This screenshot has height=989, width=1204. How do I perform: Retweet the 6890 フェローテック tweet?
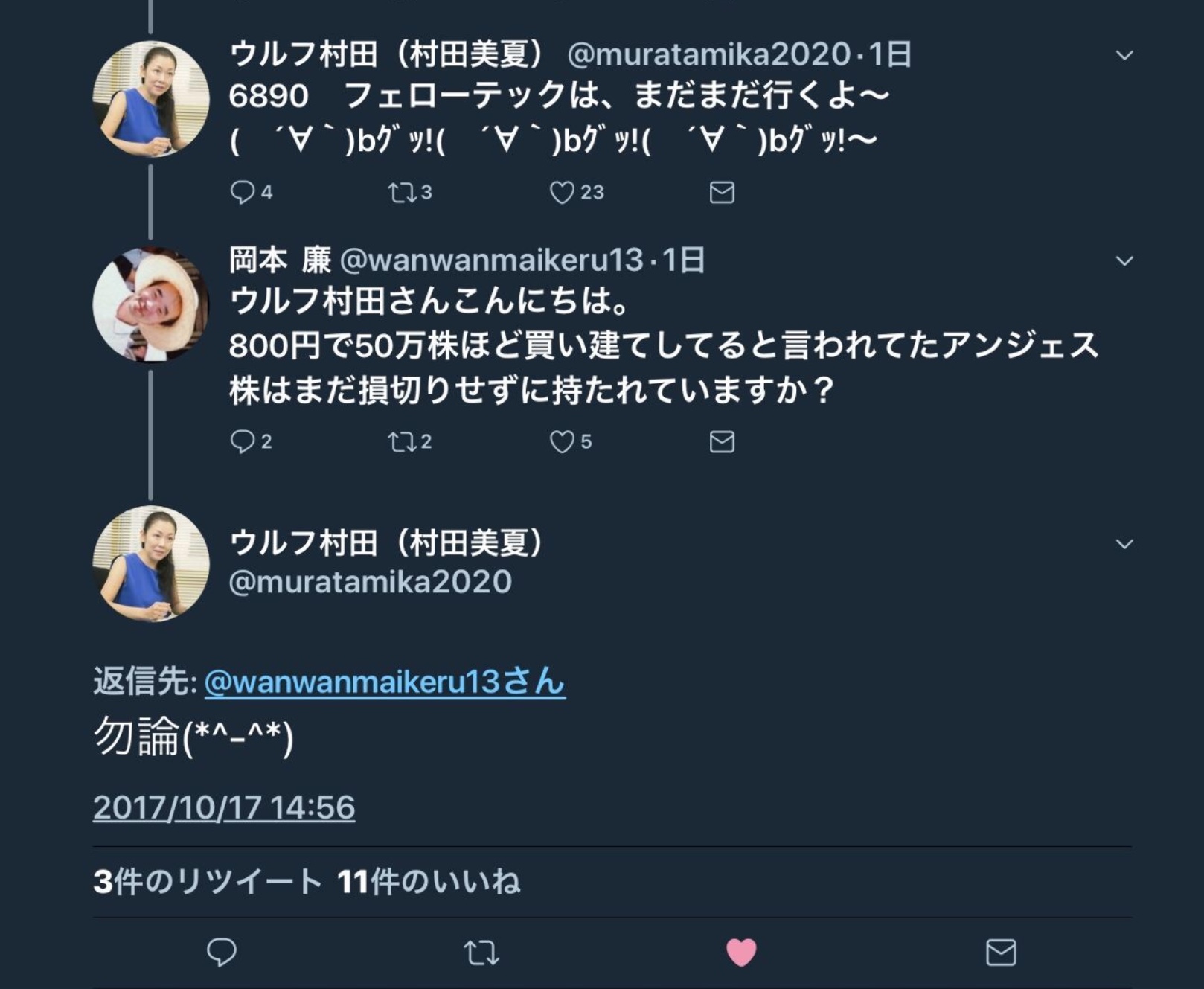coord(403,193)
